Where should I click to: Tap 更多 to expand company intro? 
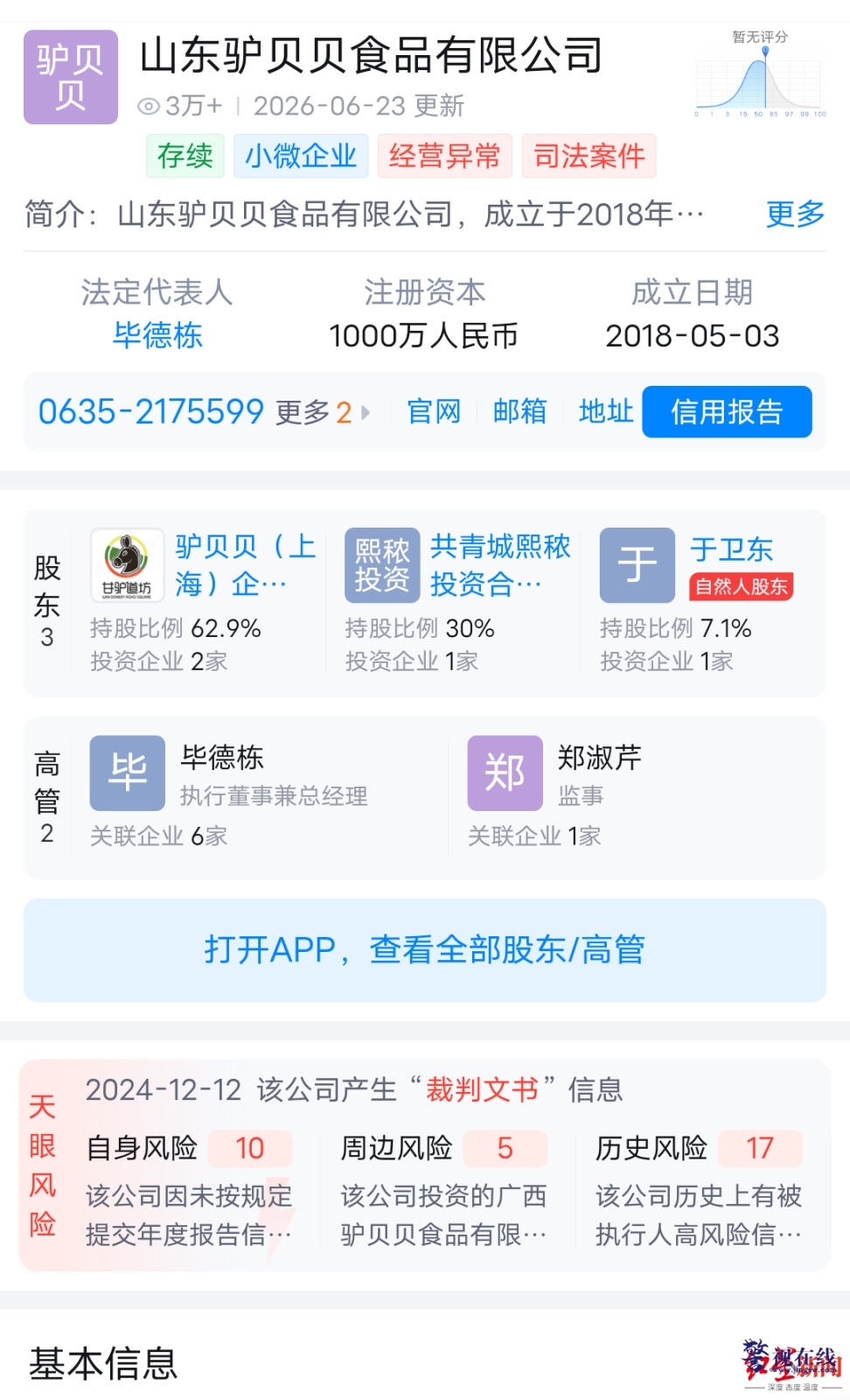point(795,213)
